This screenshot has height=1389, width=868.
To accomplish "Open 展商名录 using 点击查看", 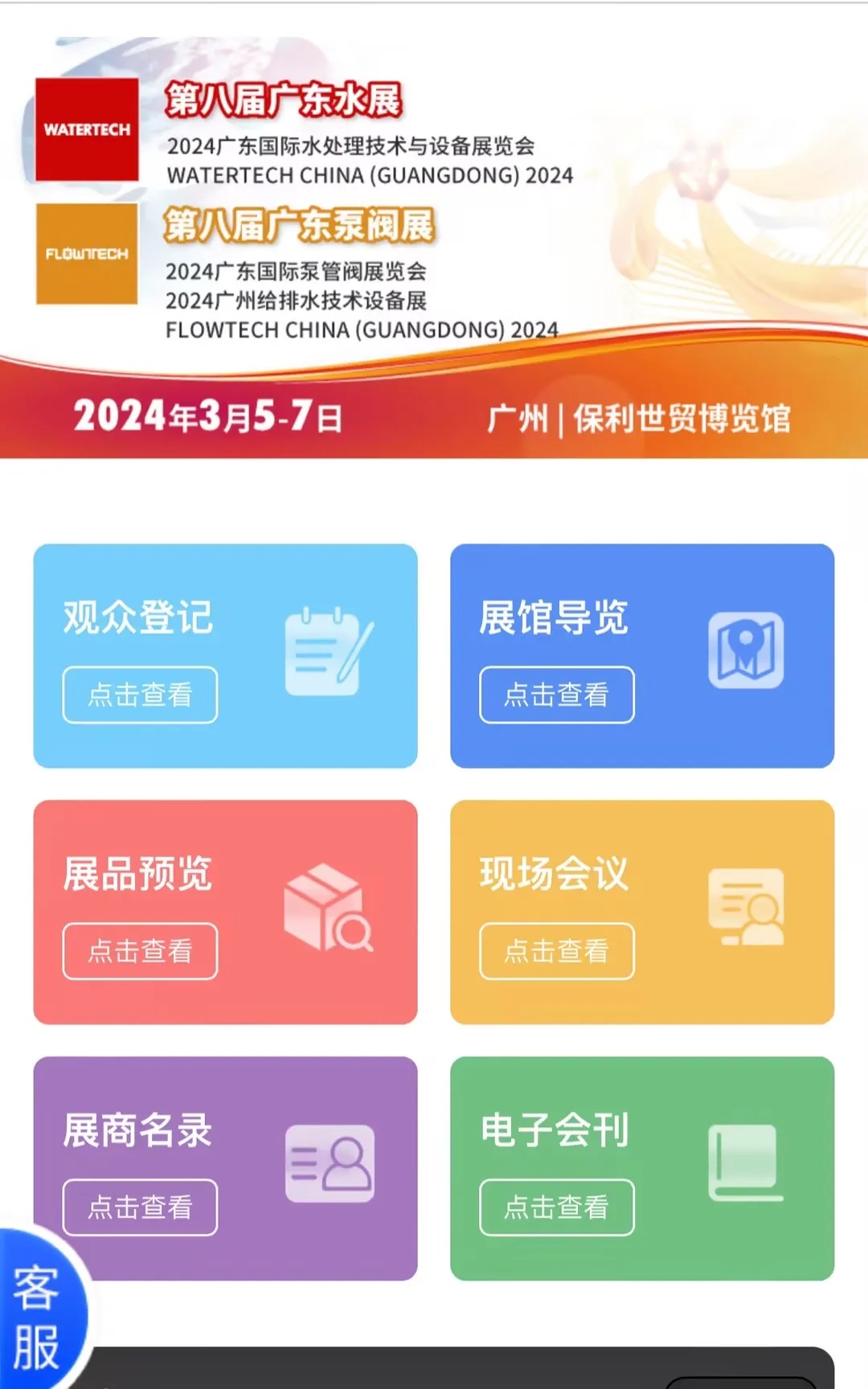I will click(x=140, y=1207).
